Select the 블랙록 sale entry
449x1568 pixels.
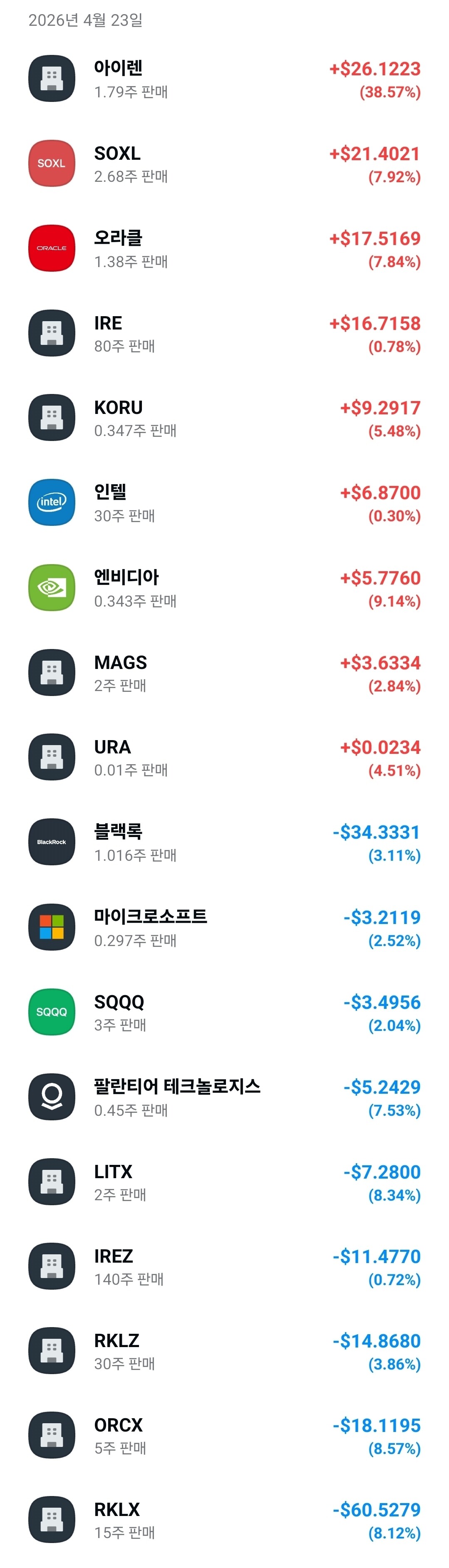[x=224, y=842]
